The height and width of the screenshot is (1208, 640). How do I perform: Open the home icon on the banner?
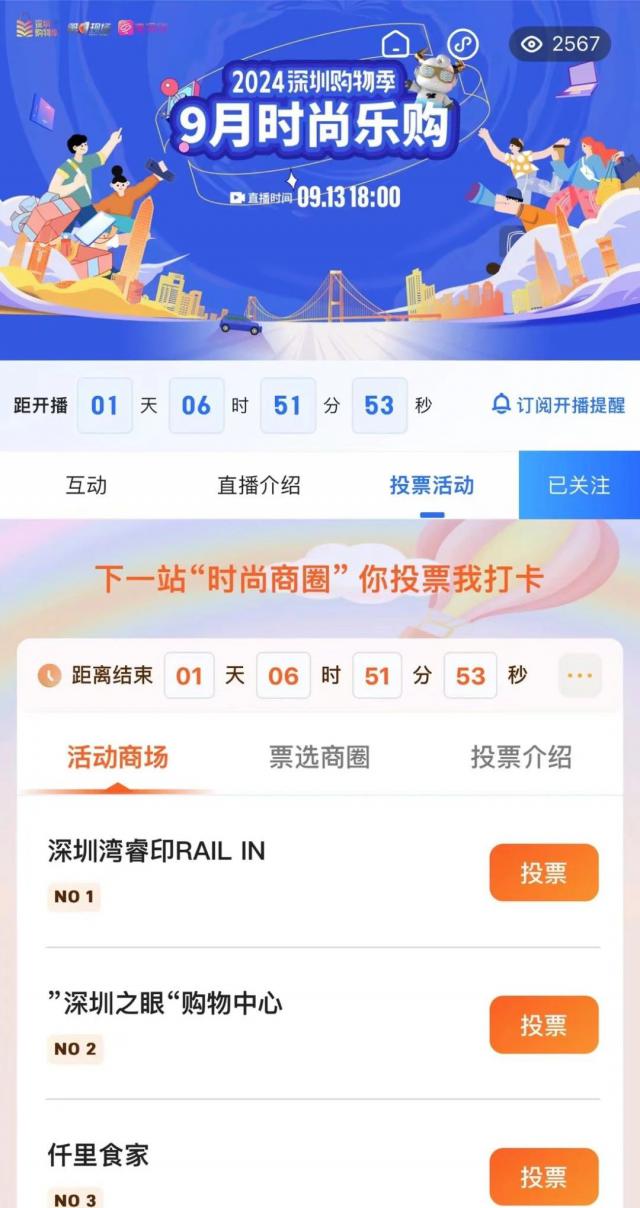397,44
